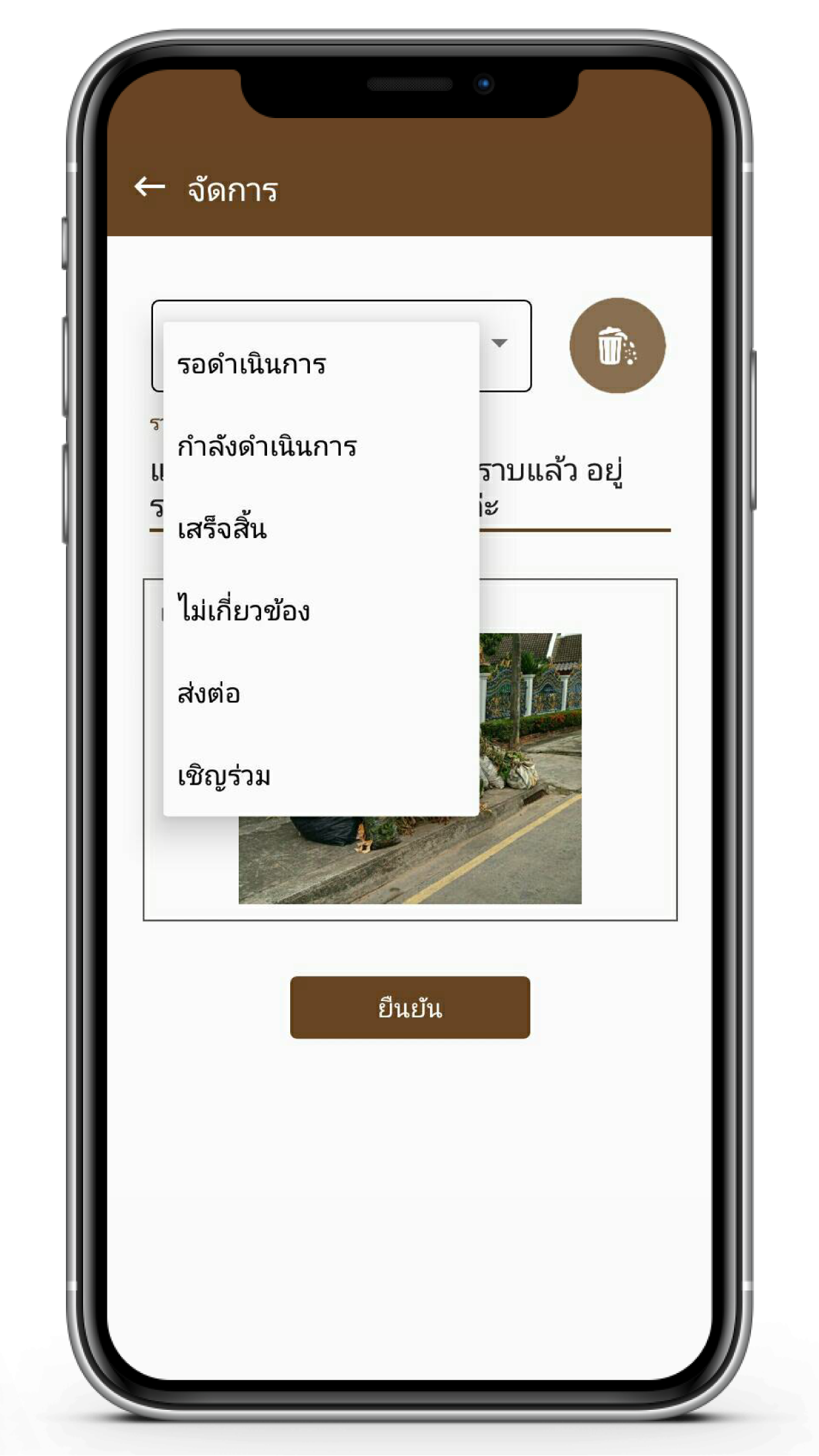The height and width of the screenshot is (1456, 819).
Task: Select ส่งต่อ to forward the report
Action: click(x=321, y=694)
